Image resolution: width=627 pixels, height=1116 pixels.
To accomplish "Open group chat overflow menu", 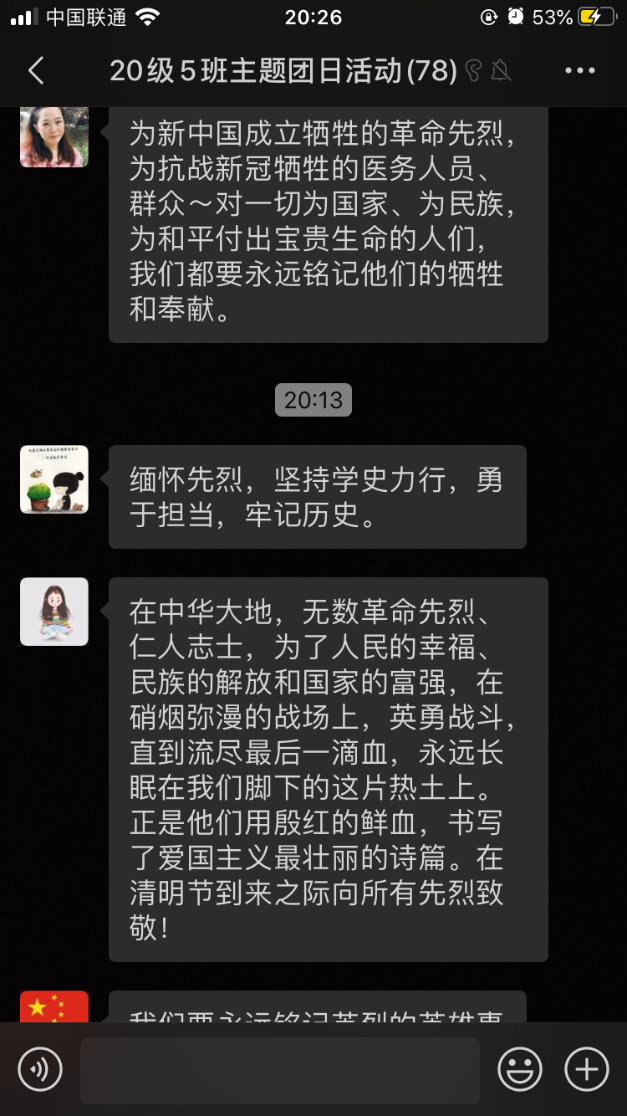I will click(x=580, y=70).
